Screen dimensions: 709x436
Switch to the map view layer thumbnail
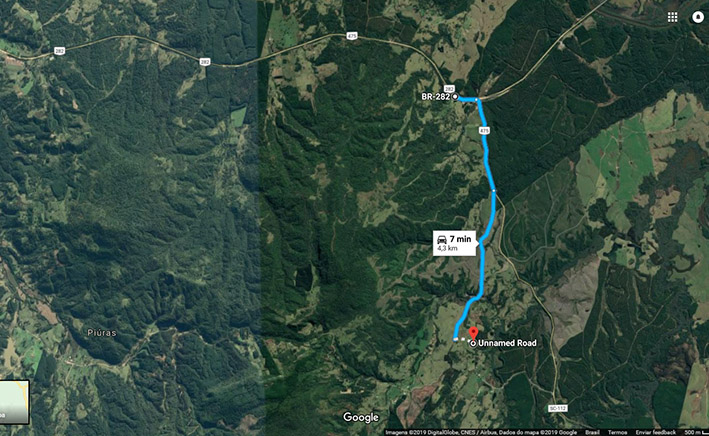[x=14, y=402]
